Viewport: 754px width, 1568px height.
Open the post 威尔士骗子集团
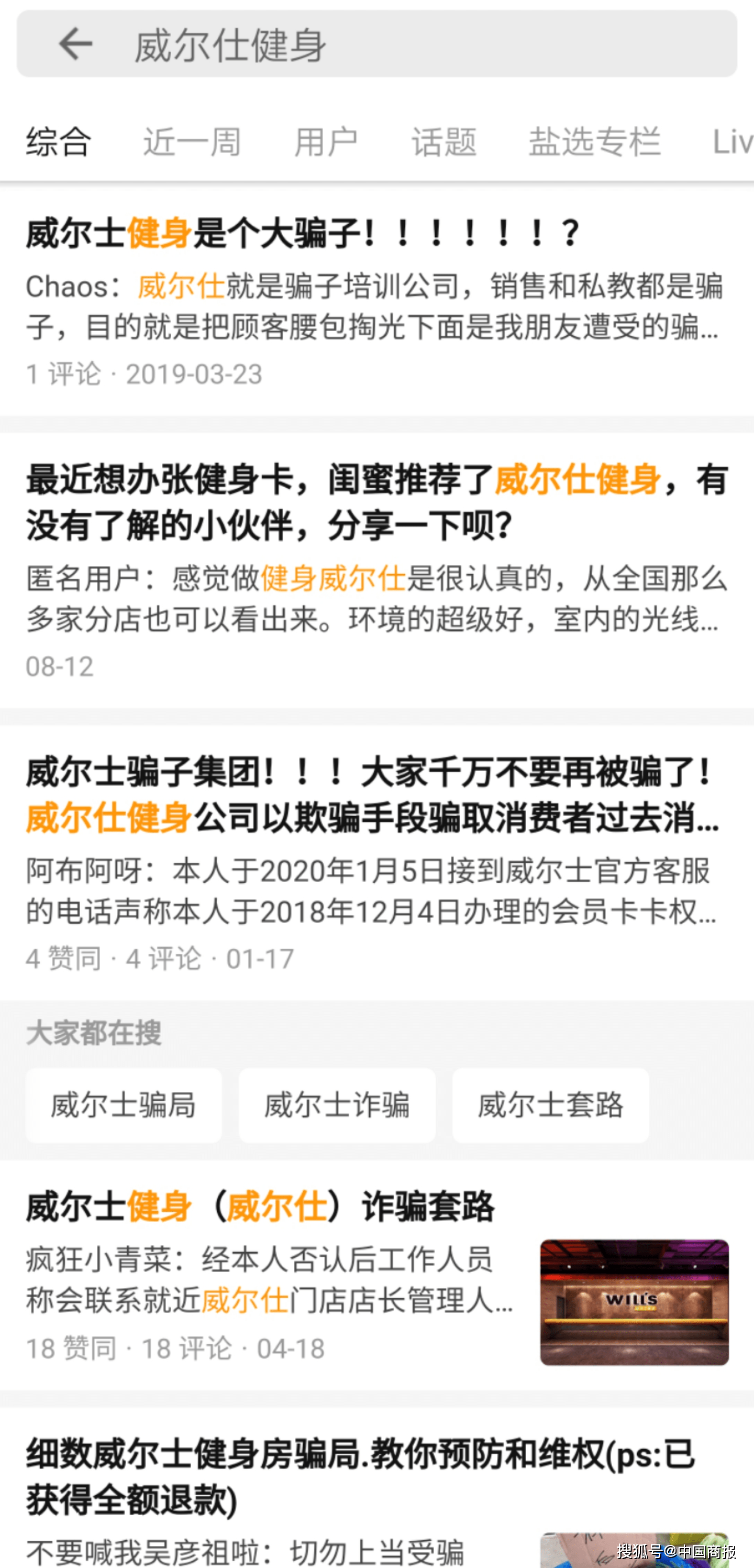click(376, 863)
